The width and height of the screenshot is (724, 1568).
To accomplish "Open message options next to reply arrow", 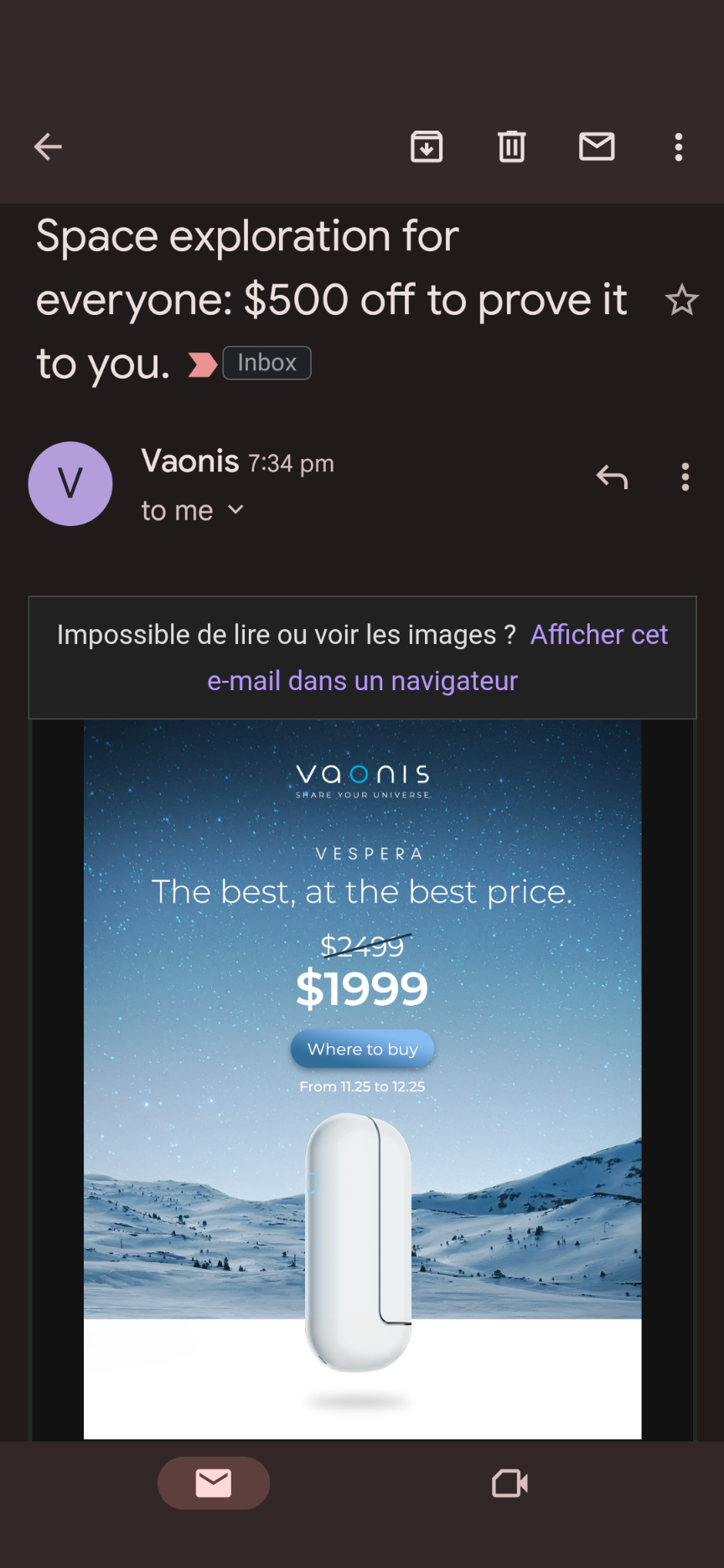I will pos(685,477).
